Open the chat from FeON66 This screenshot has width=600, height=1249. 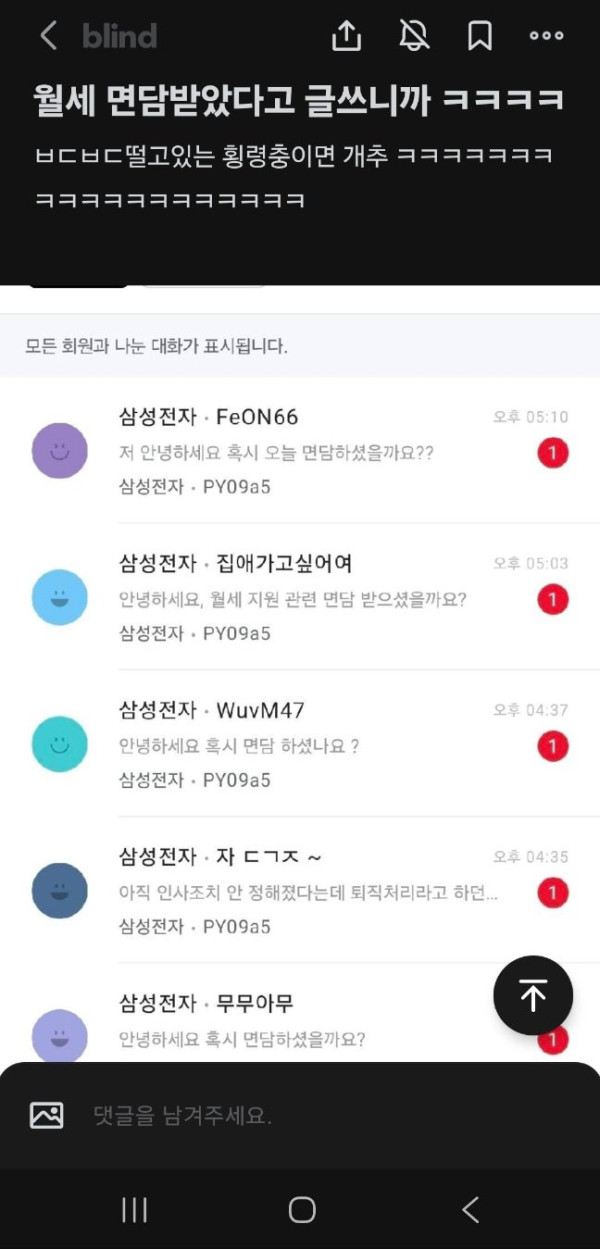pos(300,451)
